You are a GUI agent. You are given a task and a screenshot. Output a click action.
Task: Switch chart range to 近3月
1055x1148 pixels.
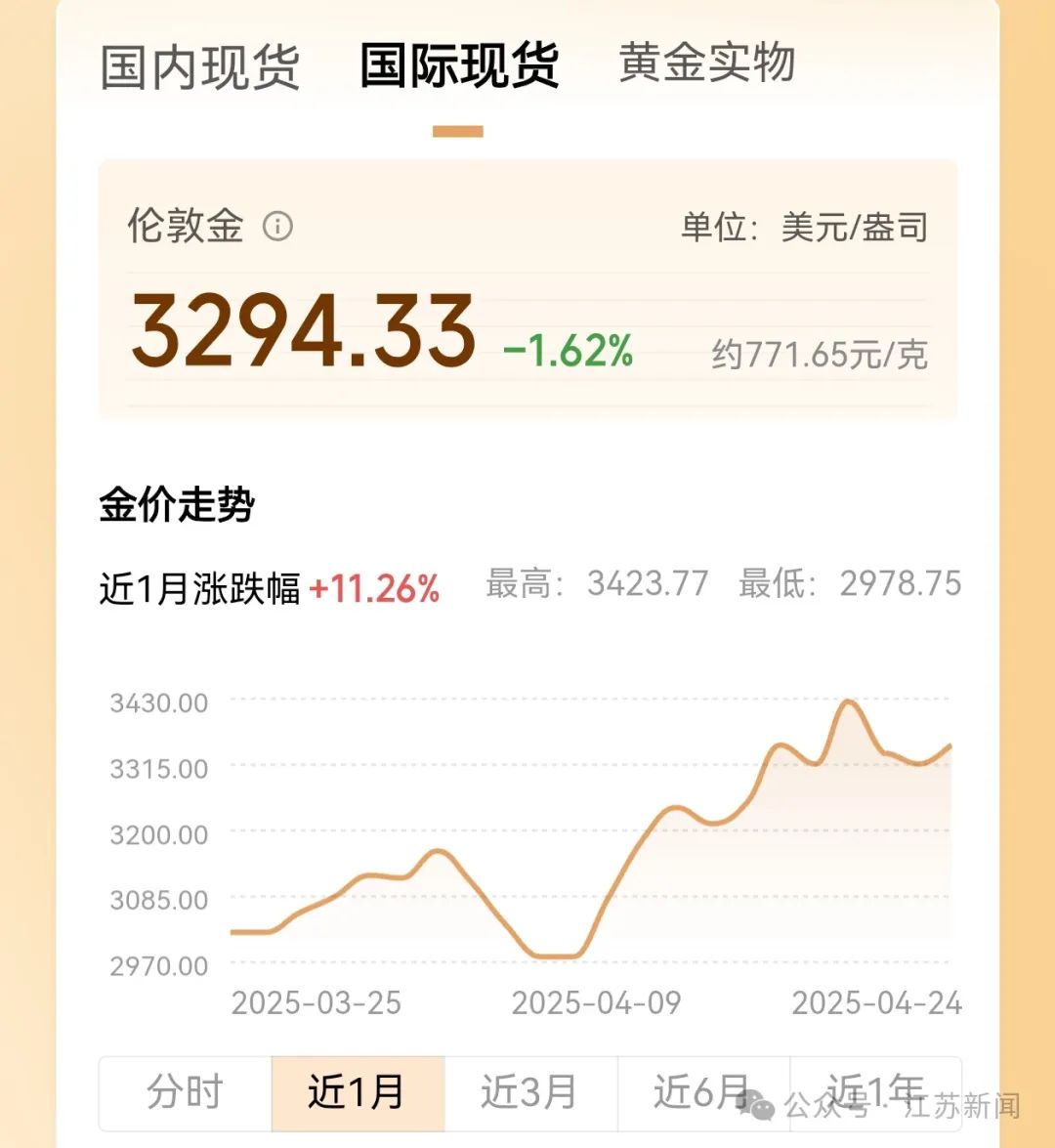pyautogui.click(x=530, y=1092)
